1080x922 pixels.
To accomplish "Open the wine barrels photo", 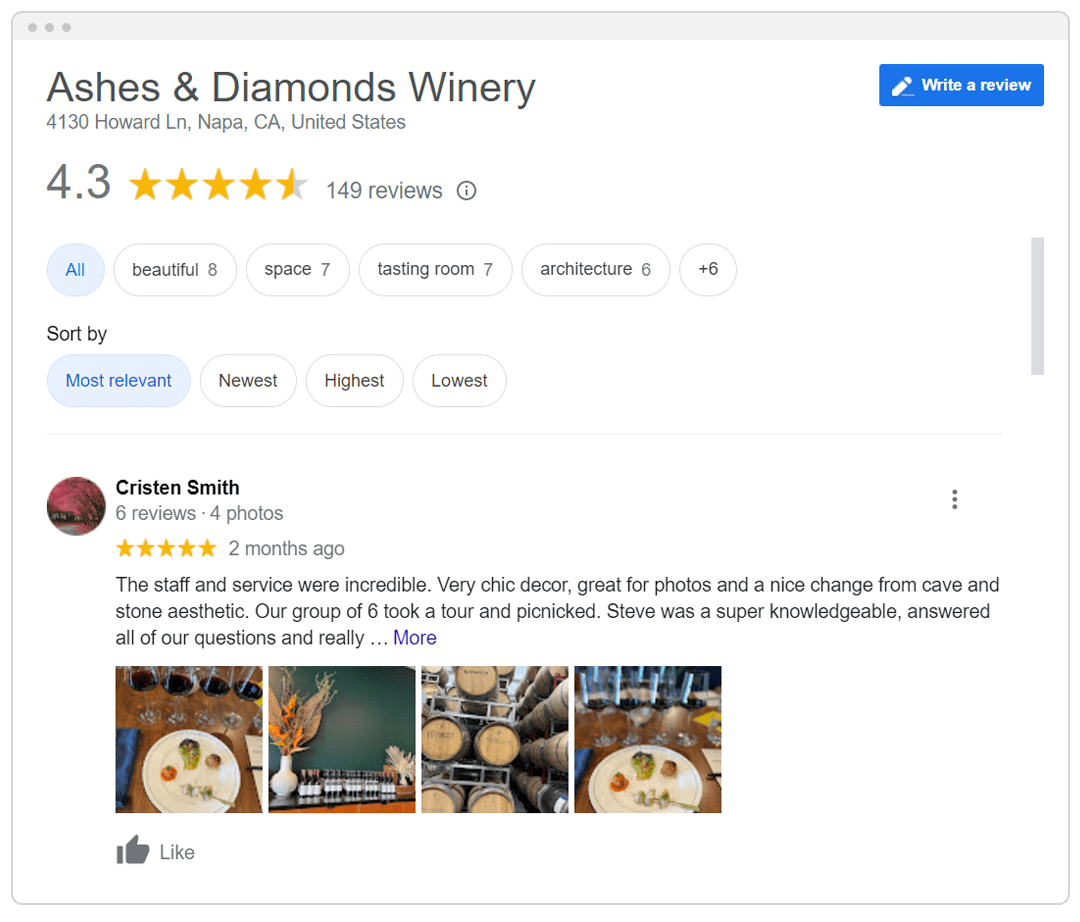I will coord(495,739).
